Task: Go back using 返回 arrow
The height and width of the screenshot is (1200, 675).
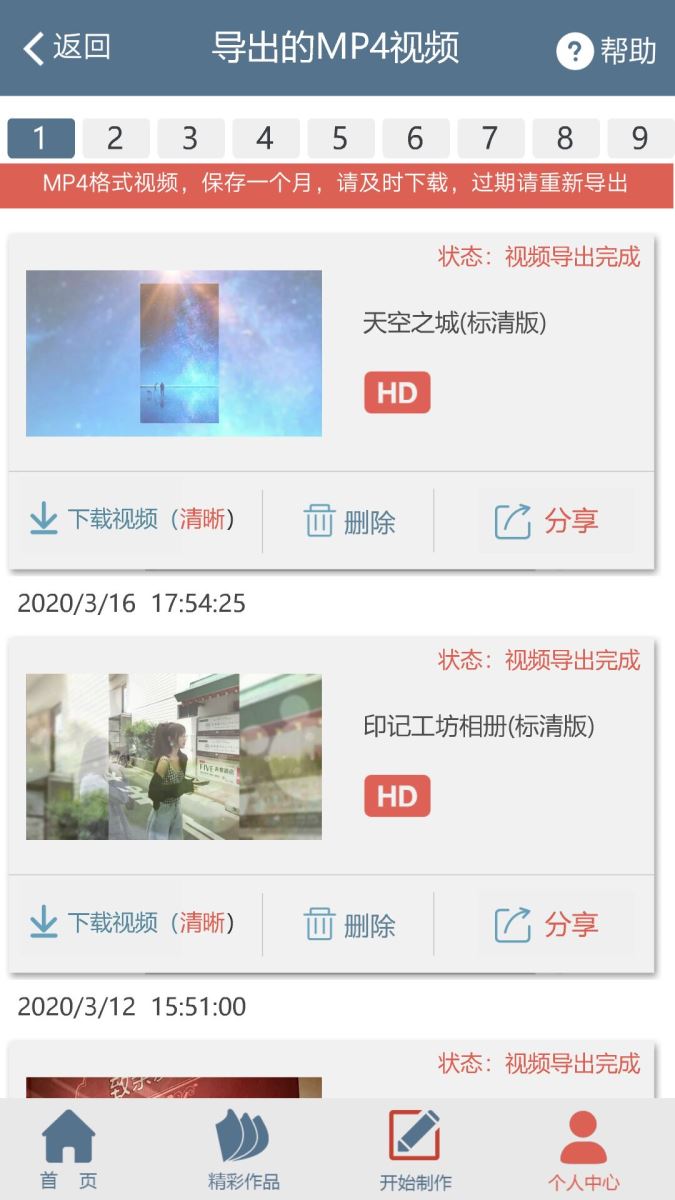Action: pos(66,47)
